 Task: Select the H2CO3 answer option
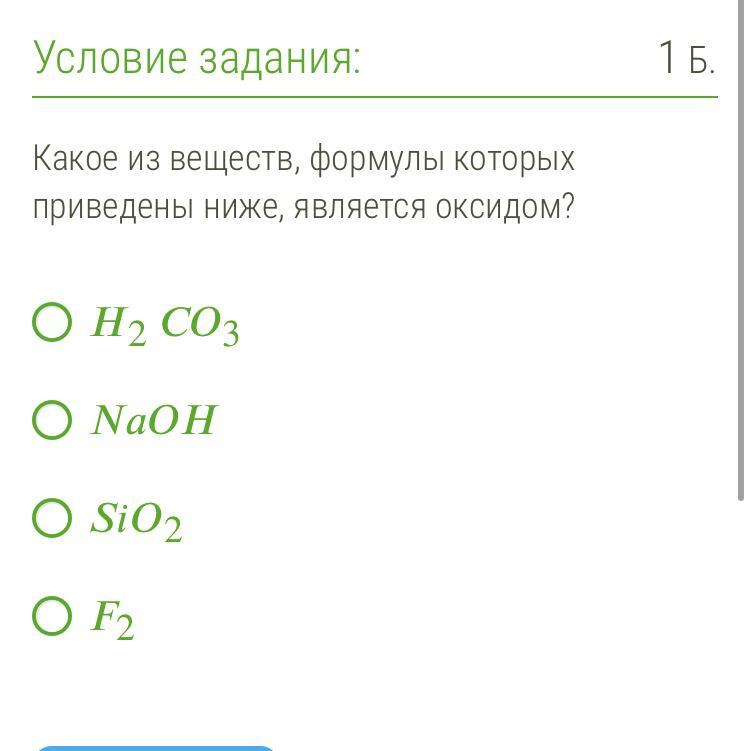tap(52, 323)
